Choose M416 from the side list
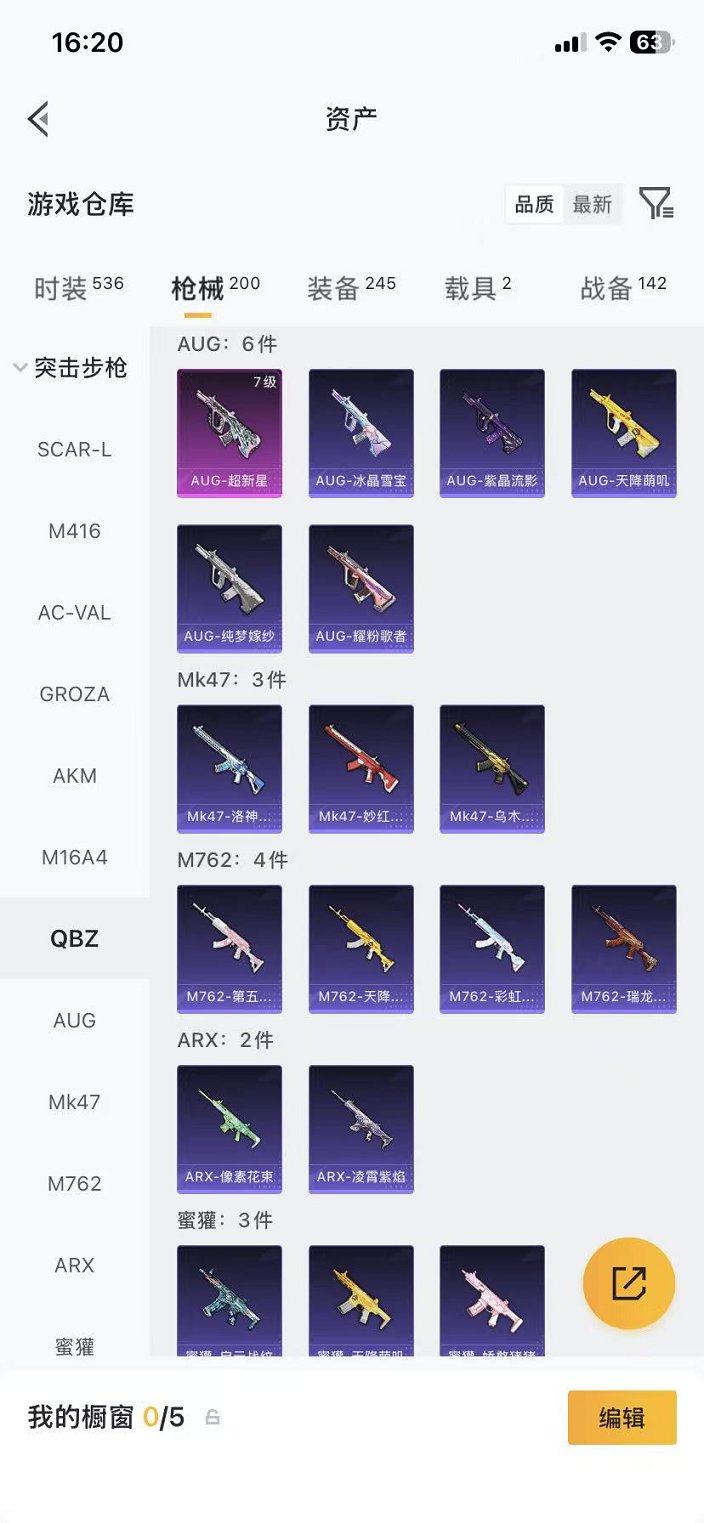The image size is (704, 1523). [x=74, y=531]
